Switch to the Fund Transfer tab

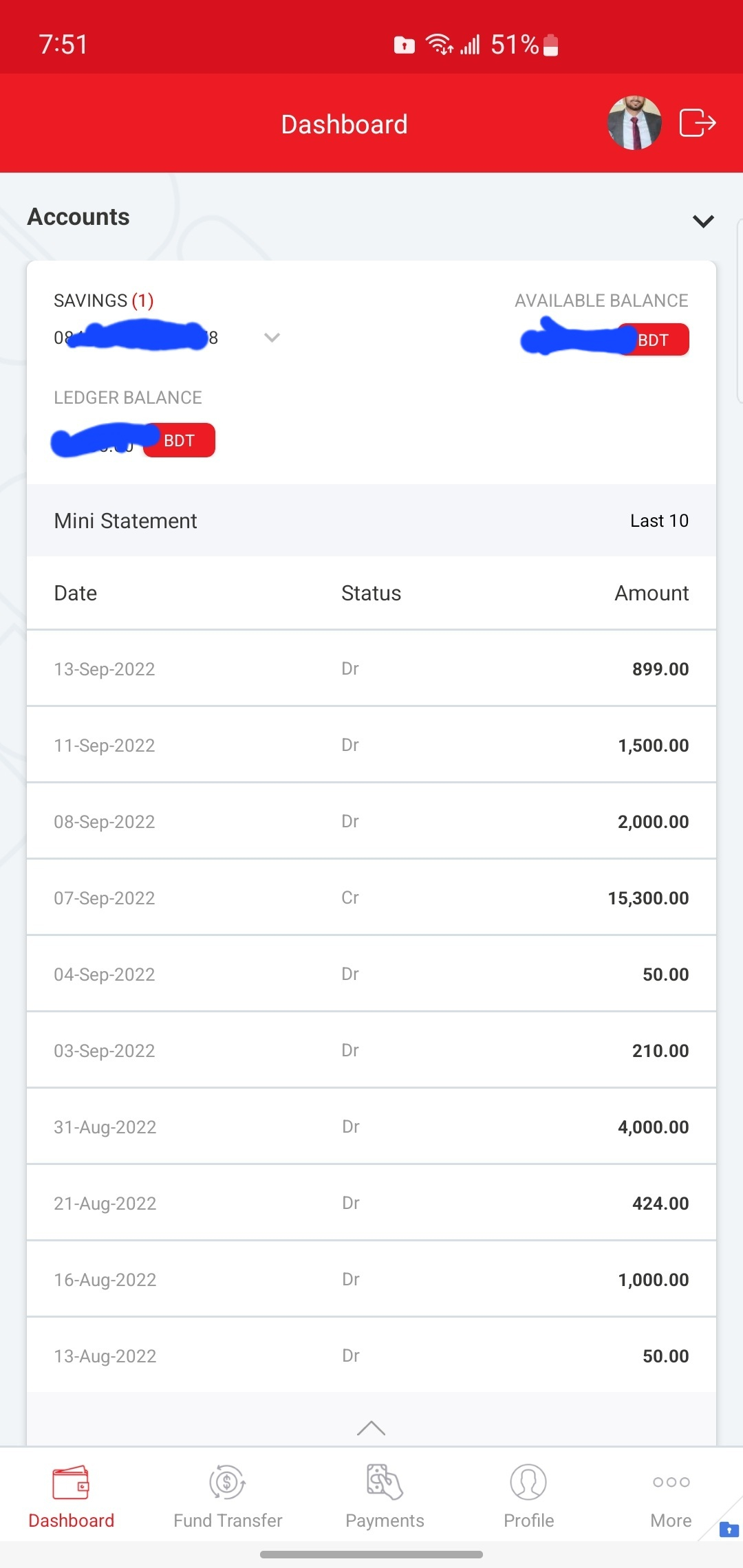pyautogui.click(x=228, y=1496)
